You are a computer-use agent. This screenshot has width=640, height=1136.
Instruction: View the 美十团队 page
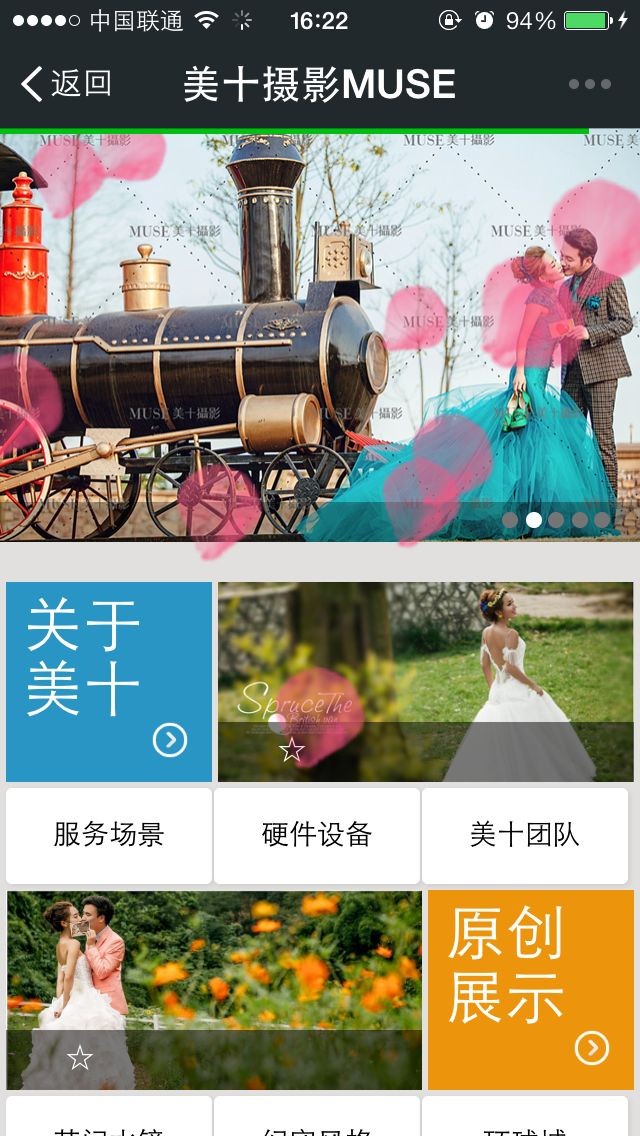[525, 835]
